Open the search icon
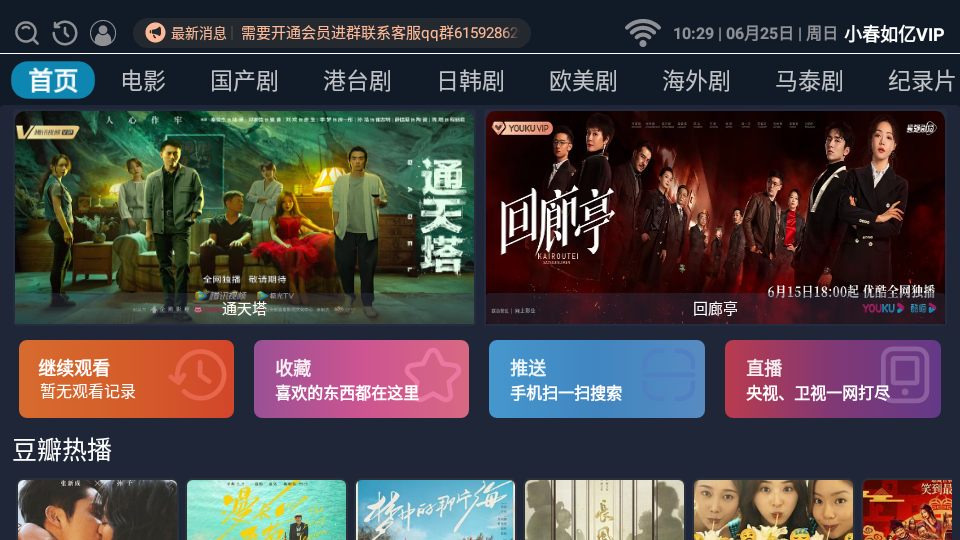The height and width of the screenshot is (540, 960). point(27,33)
